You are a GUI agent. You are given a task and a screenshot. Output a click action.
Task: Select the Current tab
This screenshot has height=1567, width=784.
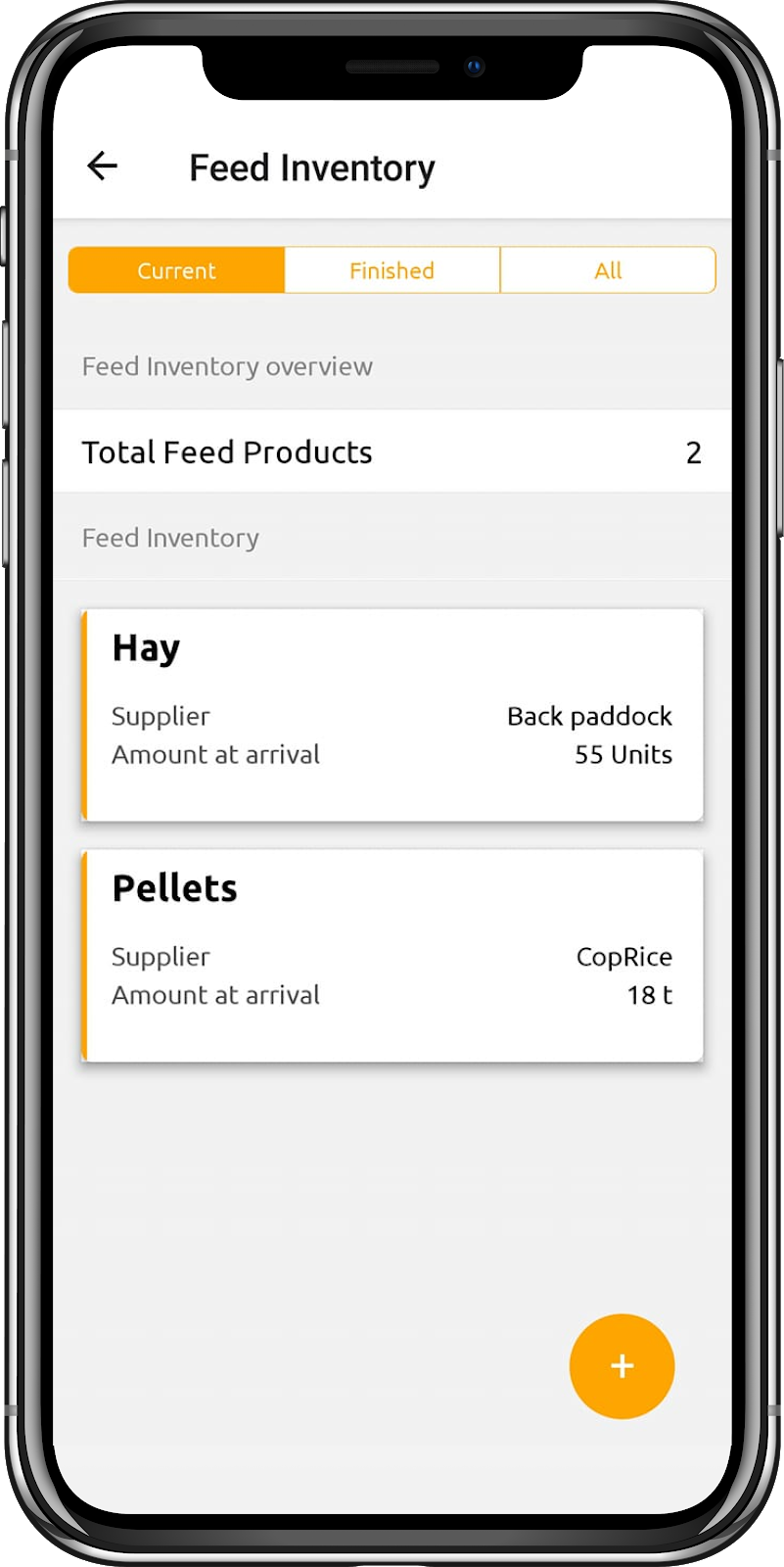[x=176, y=270]
